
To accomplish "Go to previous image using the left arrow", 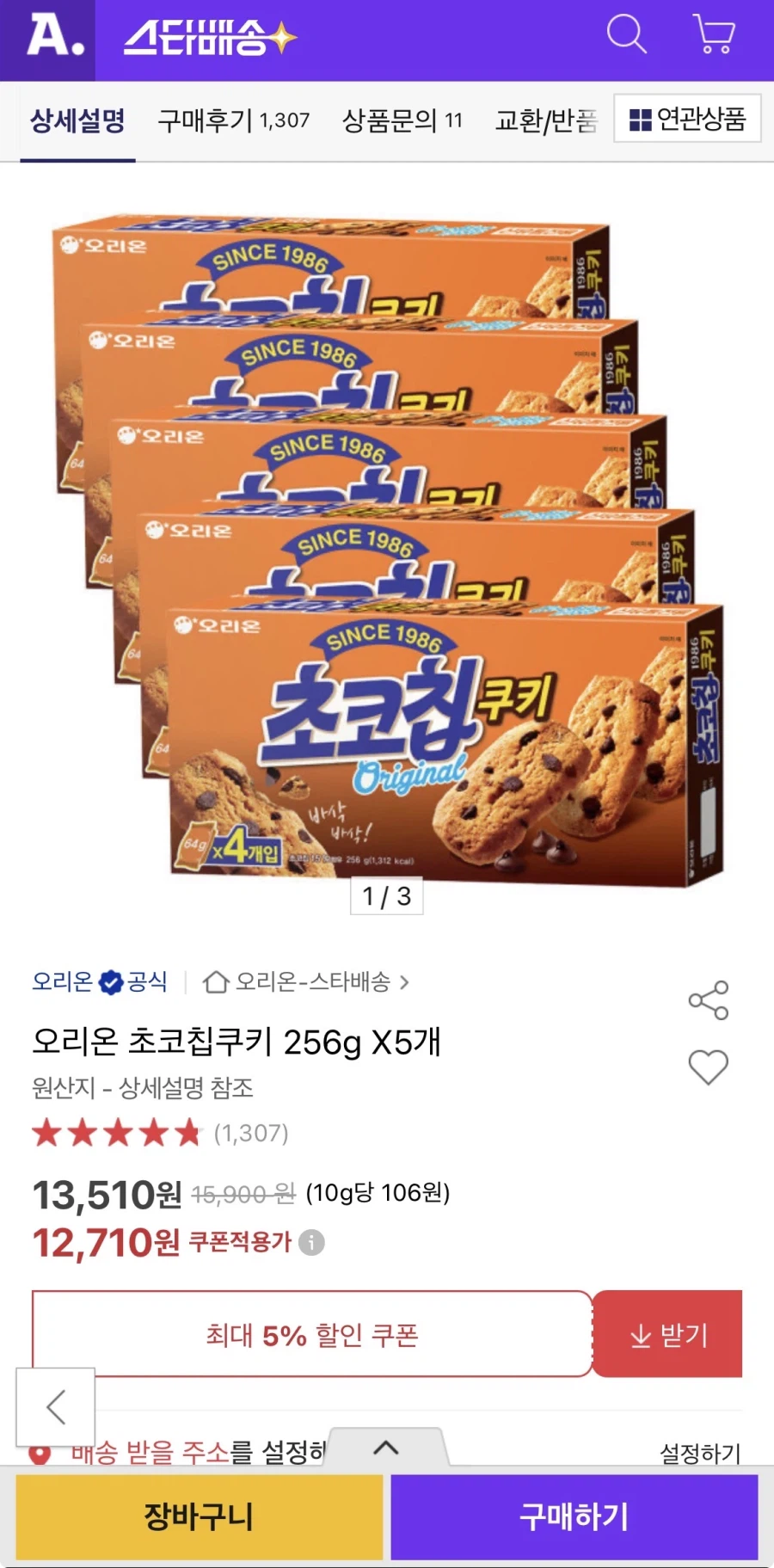I will tap(55, 1407).
